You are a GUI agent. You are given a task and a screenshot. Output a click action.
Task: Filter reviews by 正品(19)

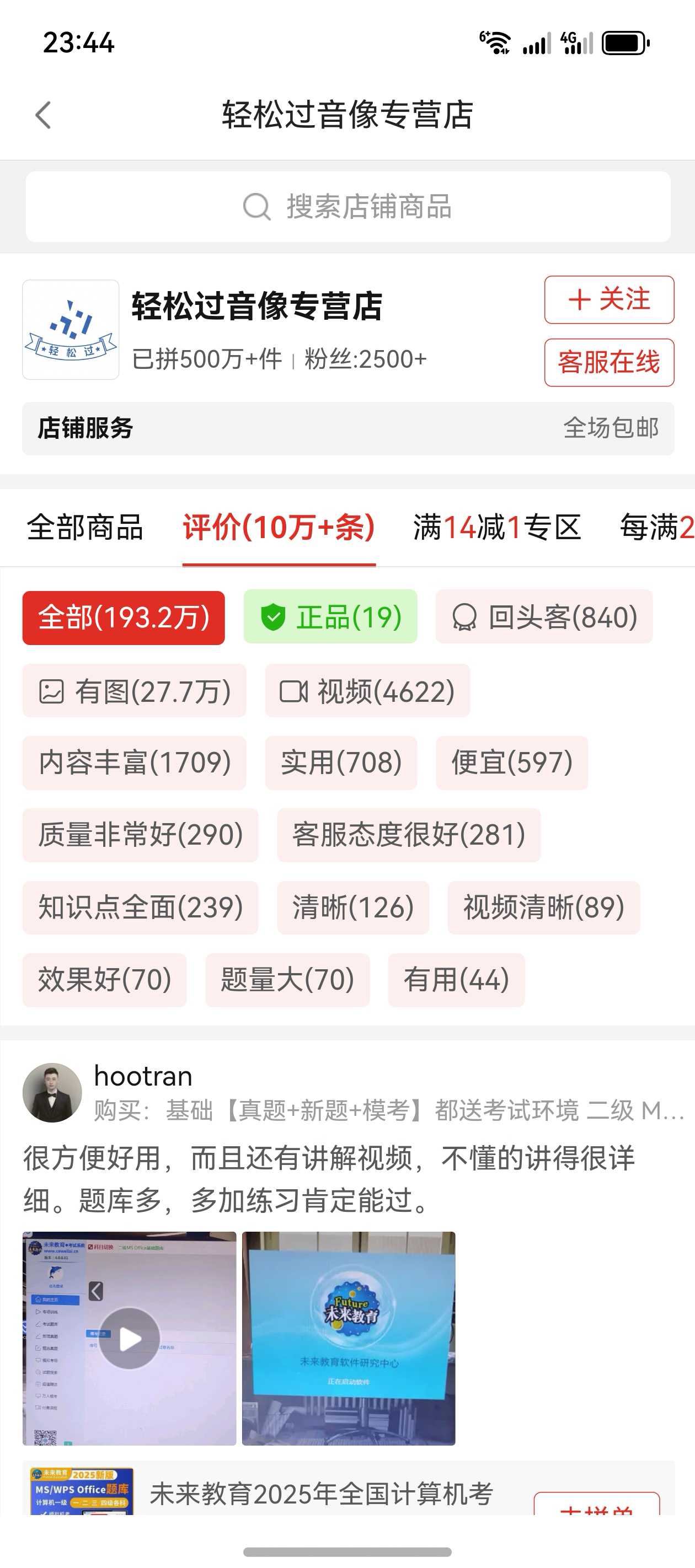pyautogui.click(x=330, y=617)
